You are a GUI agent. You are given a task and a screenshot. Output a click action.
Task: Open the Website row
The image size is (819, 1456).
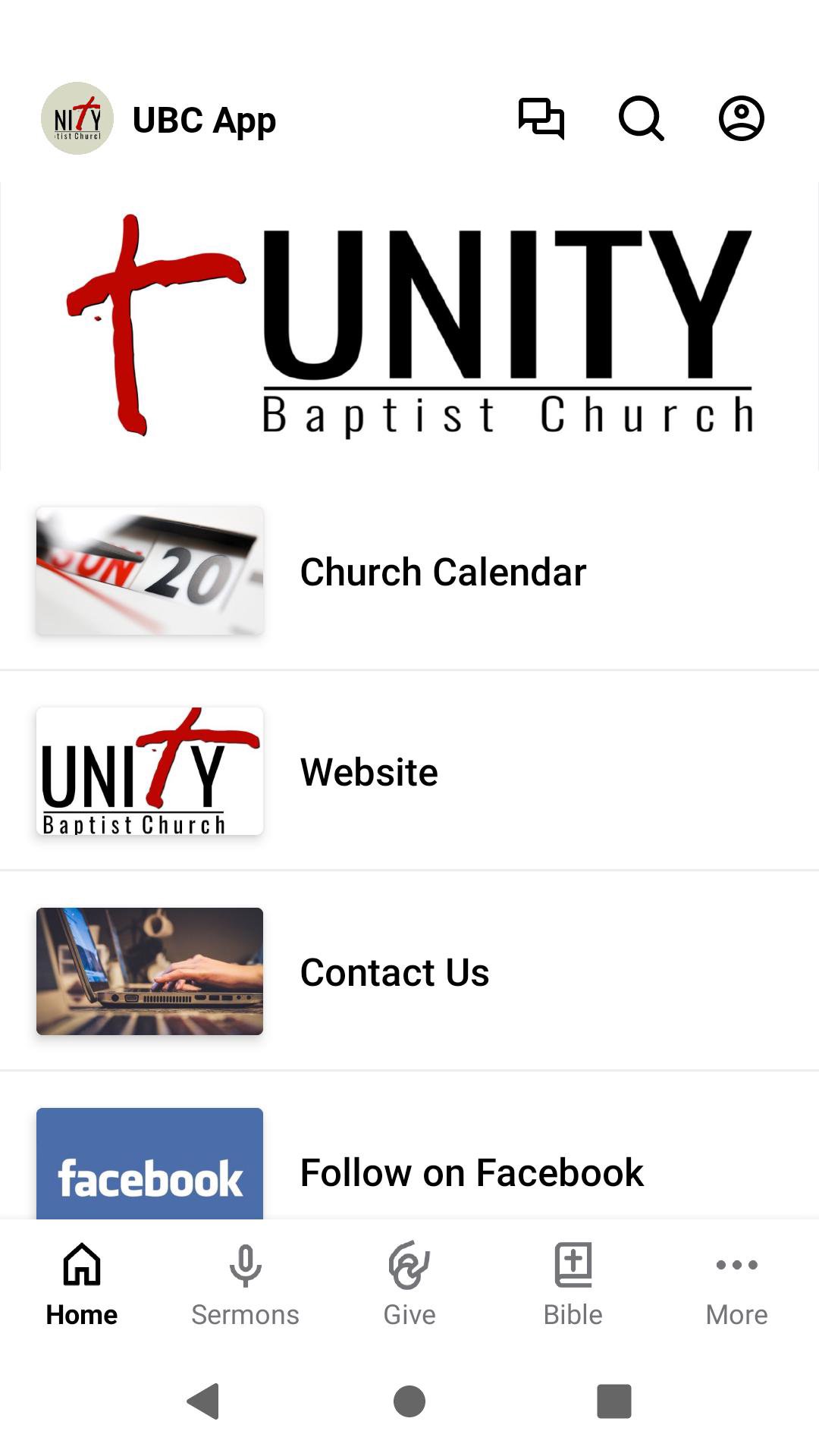click(x=369, y=772)
